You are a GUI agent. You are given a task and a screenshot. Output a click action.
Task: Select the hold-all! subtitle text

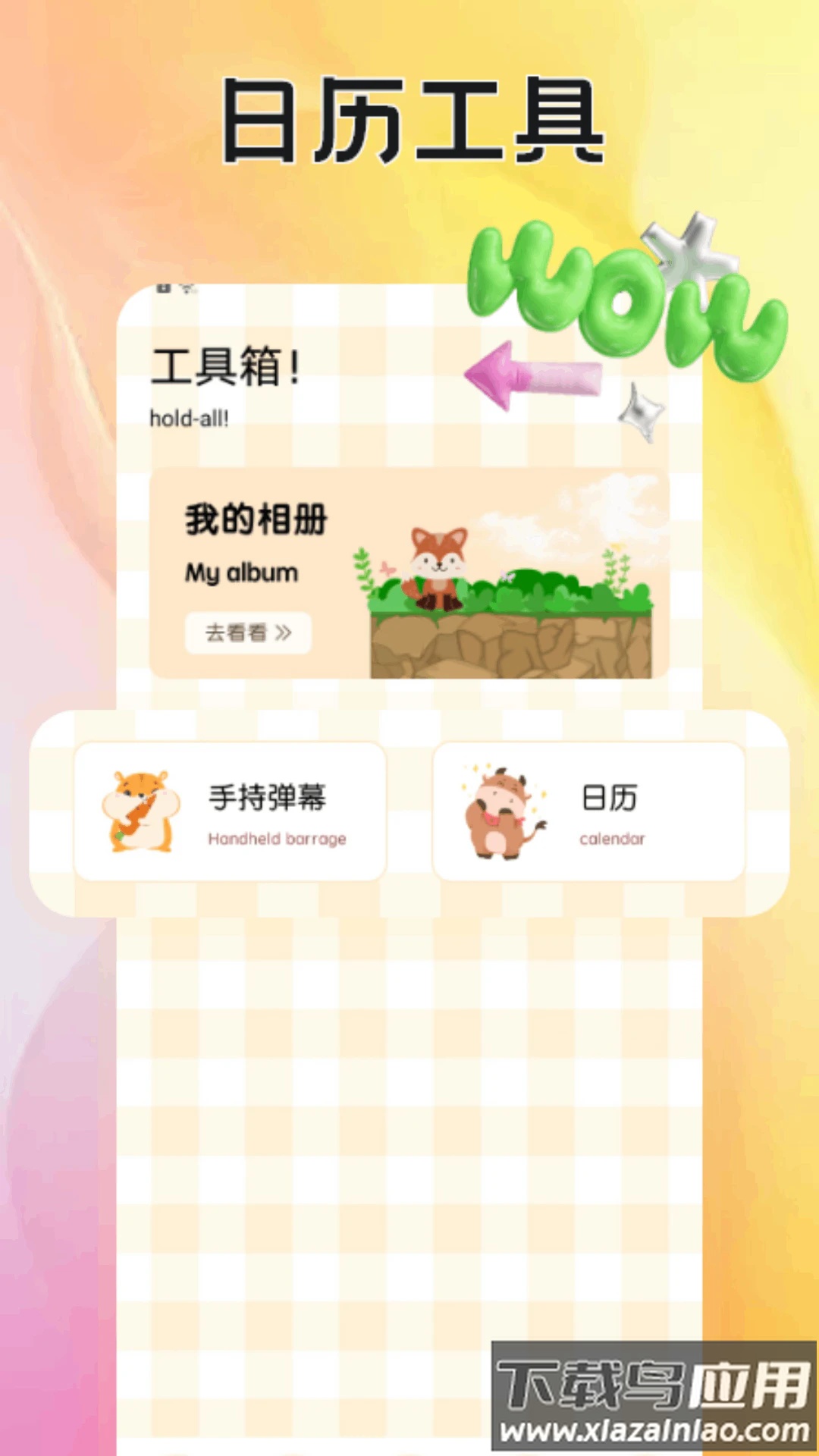click(189, 416)
